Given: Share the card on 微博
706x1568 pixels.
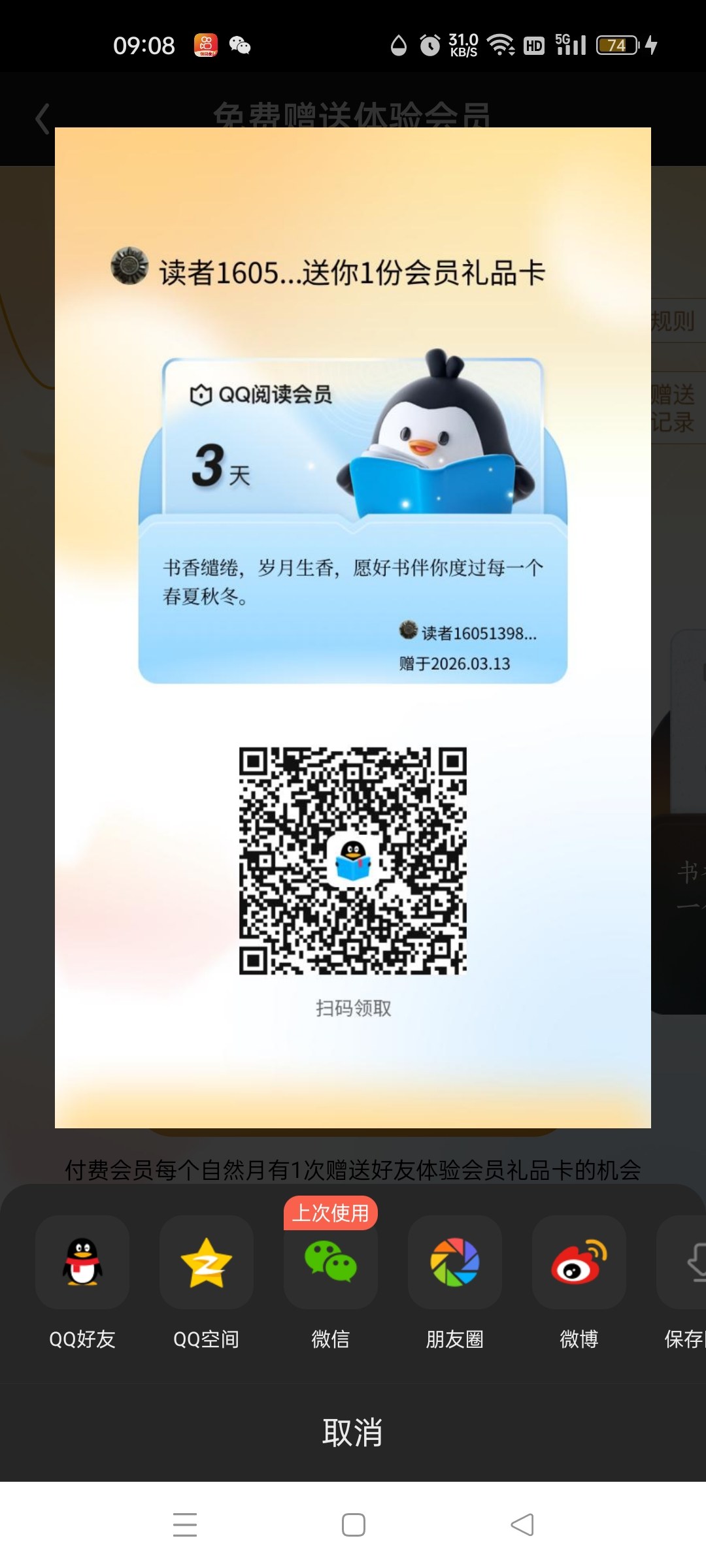Looking at the screenshot, I should click(x=579, y=1262).
